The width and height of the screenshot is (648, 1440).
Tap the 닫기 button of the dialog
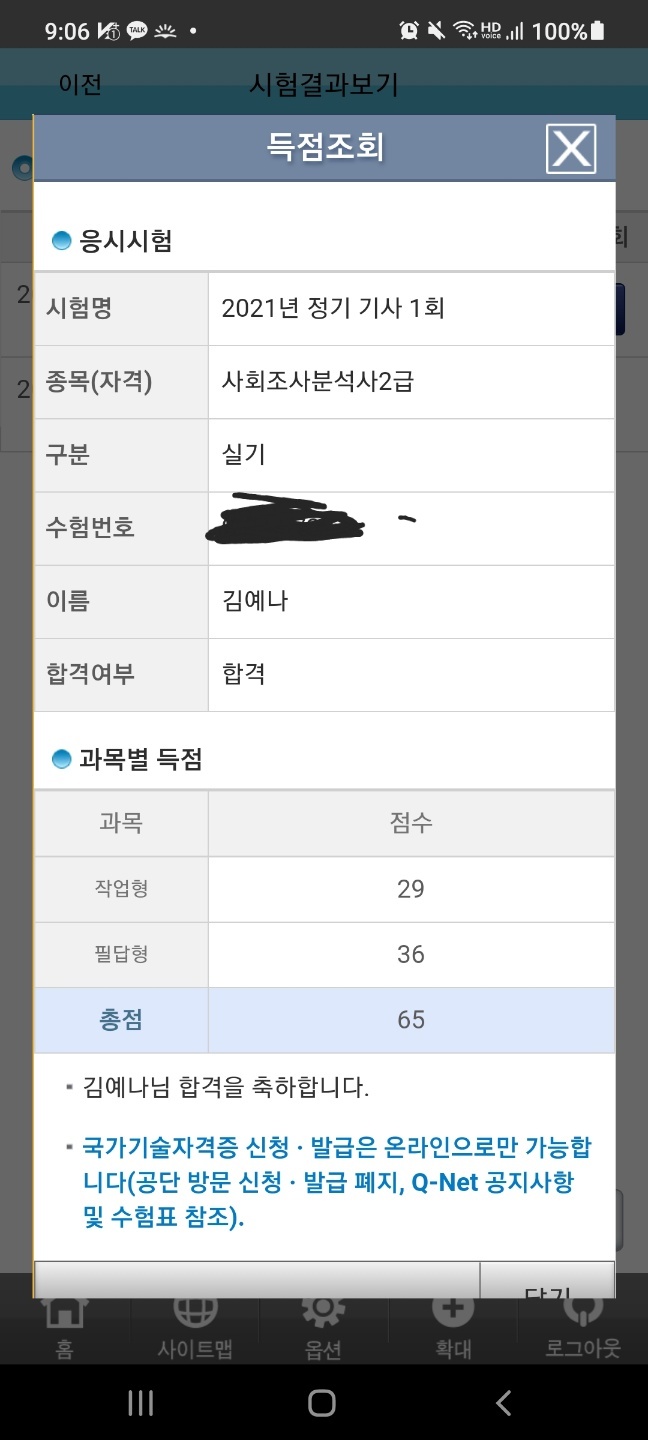(547, 1280)
